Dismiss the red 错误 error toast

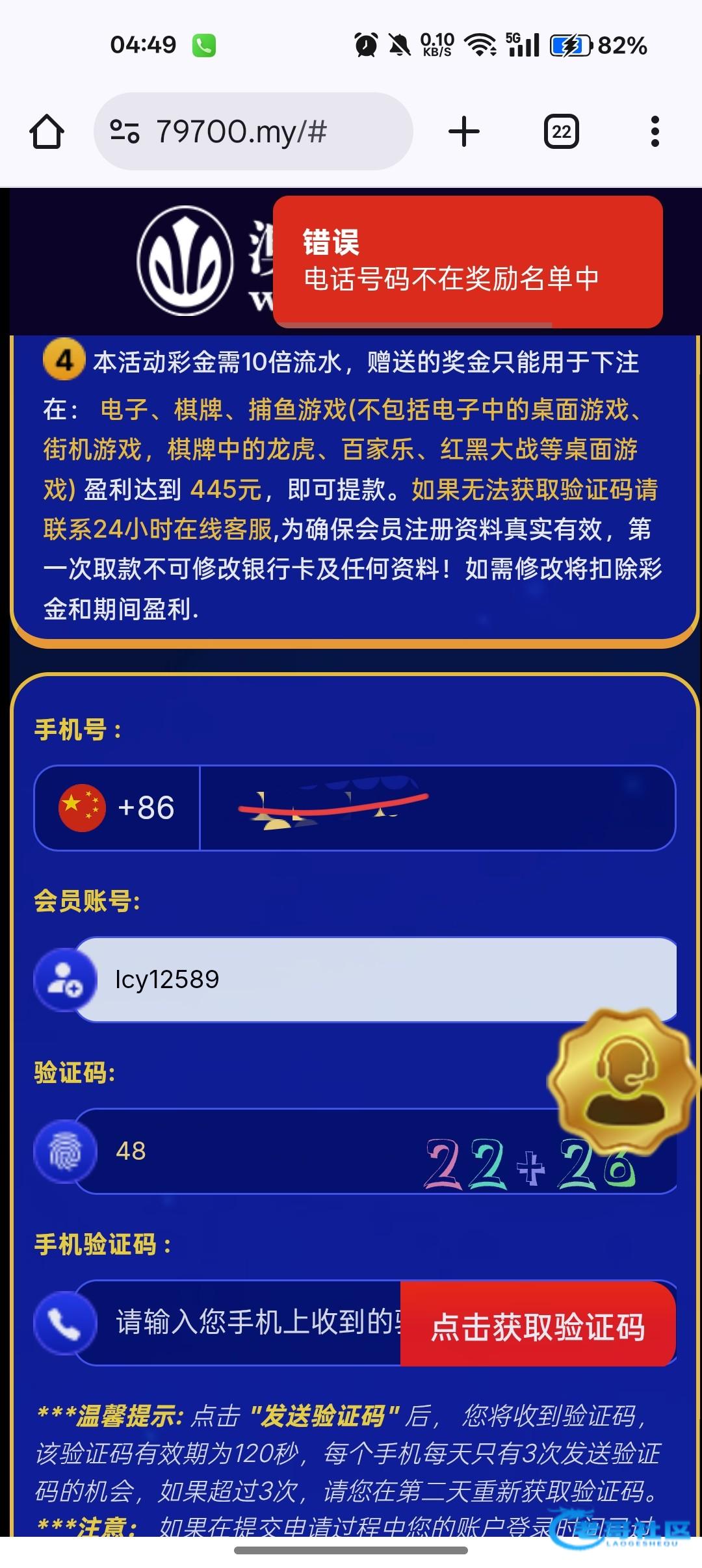pos(468,261)
